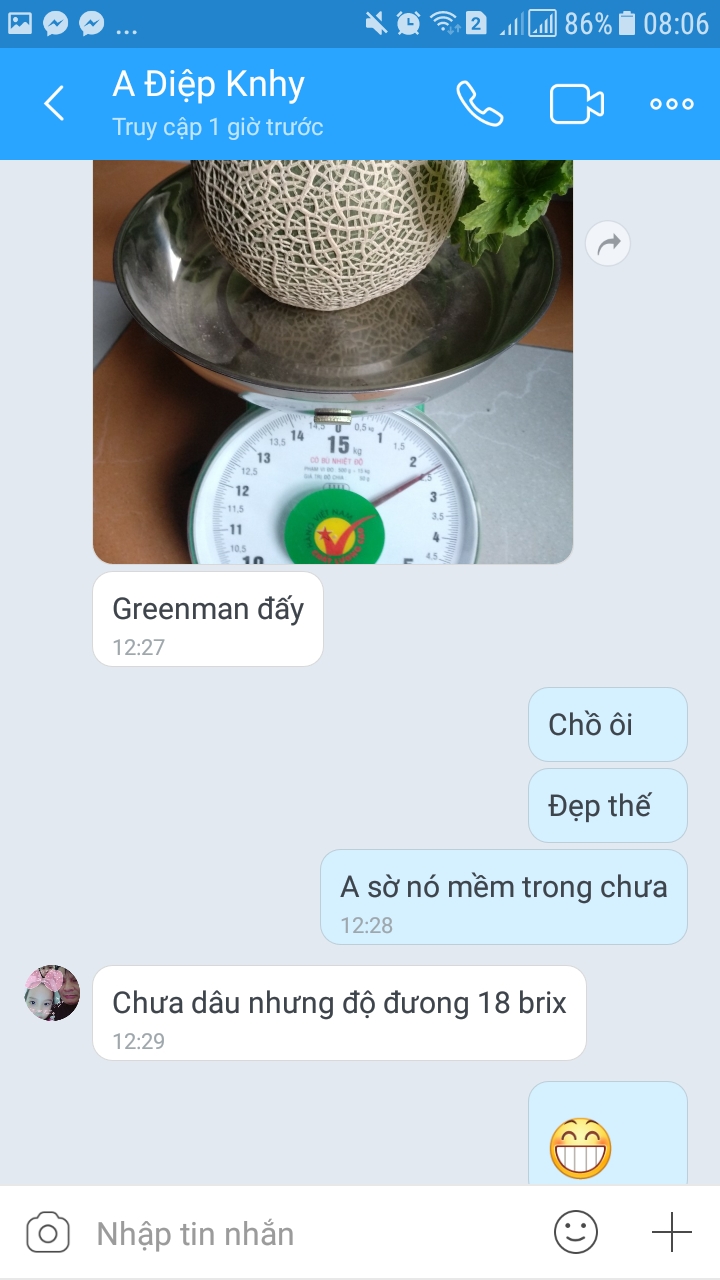Go back from the A Điệp Knhy chat

54,103
